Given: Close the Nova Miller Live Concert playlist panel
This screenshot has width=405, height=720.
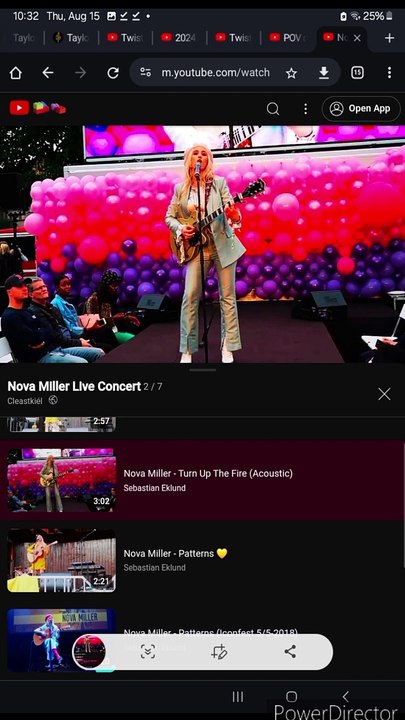Looking at the screenshot, I should pos(384,394).
